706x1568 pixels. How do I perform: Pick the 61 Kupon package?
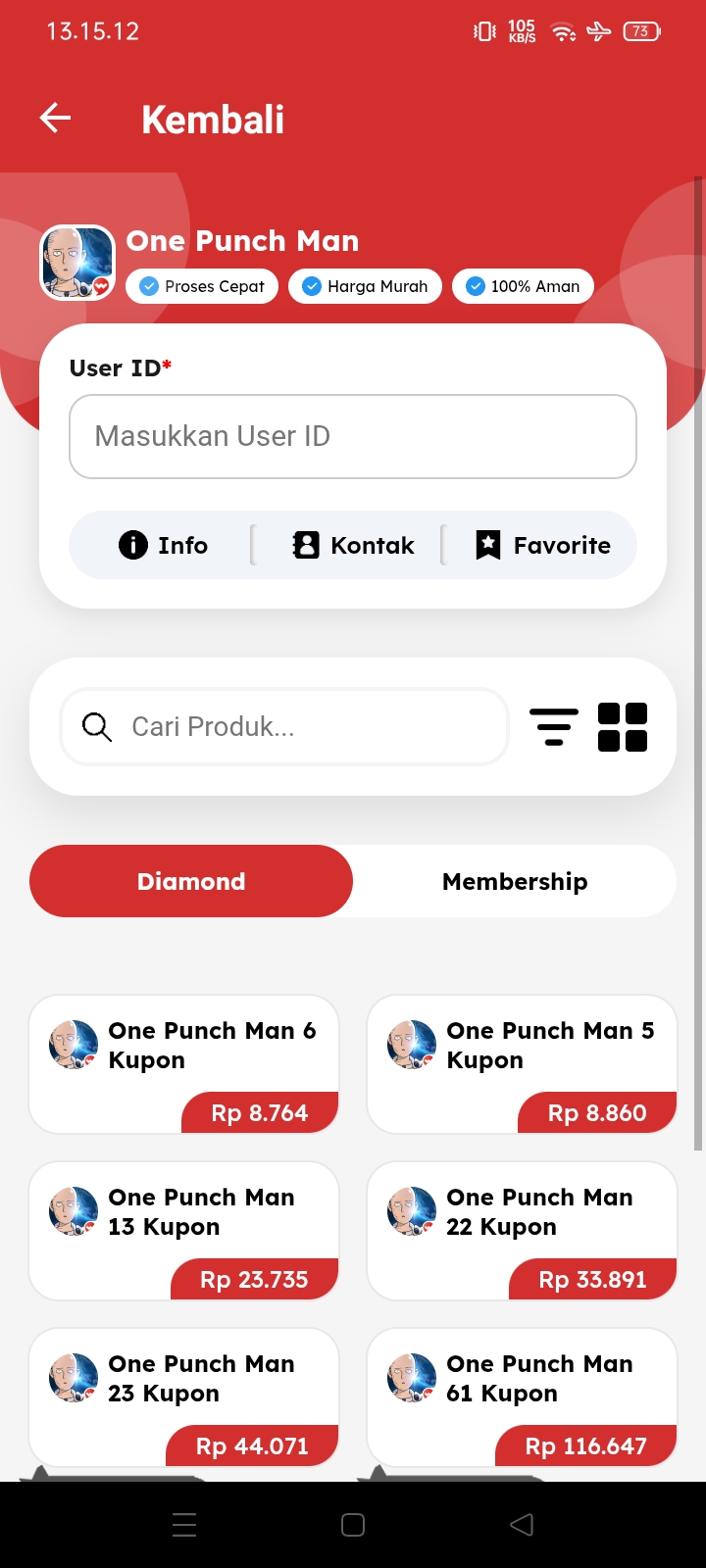[522, 1396]
